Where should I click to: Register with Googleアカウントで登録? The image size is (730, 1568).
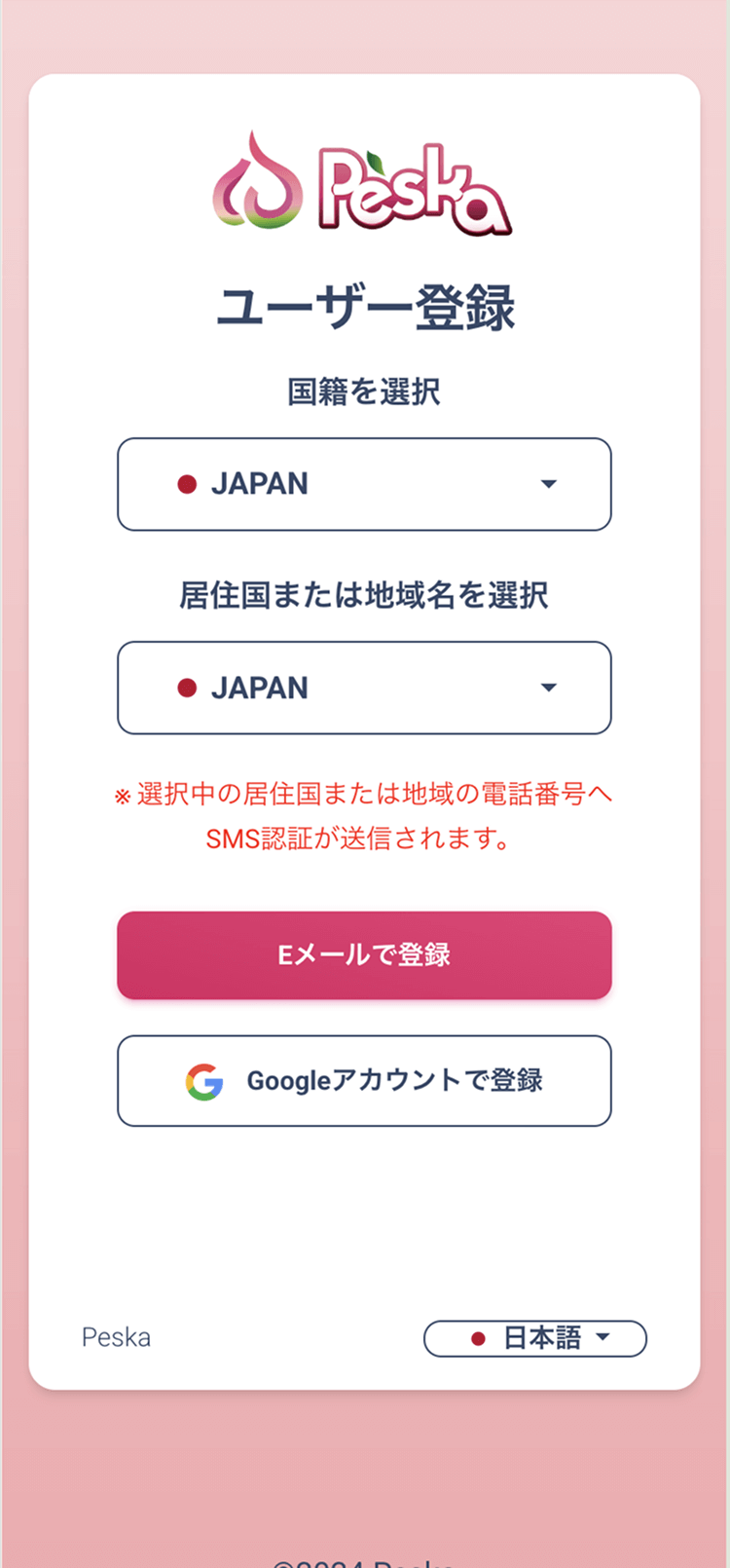tap(365, 1081)
